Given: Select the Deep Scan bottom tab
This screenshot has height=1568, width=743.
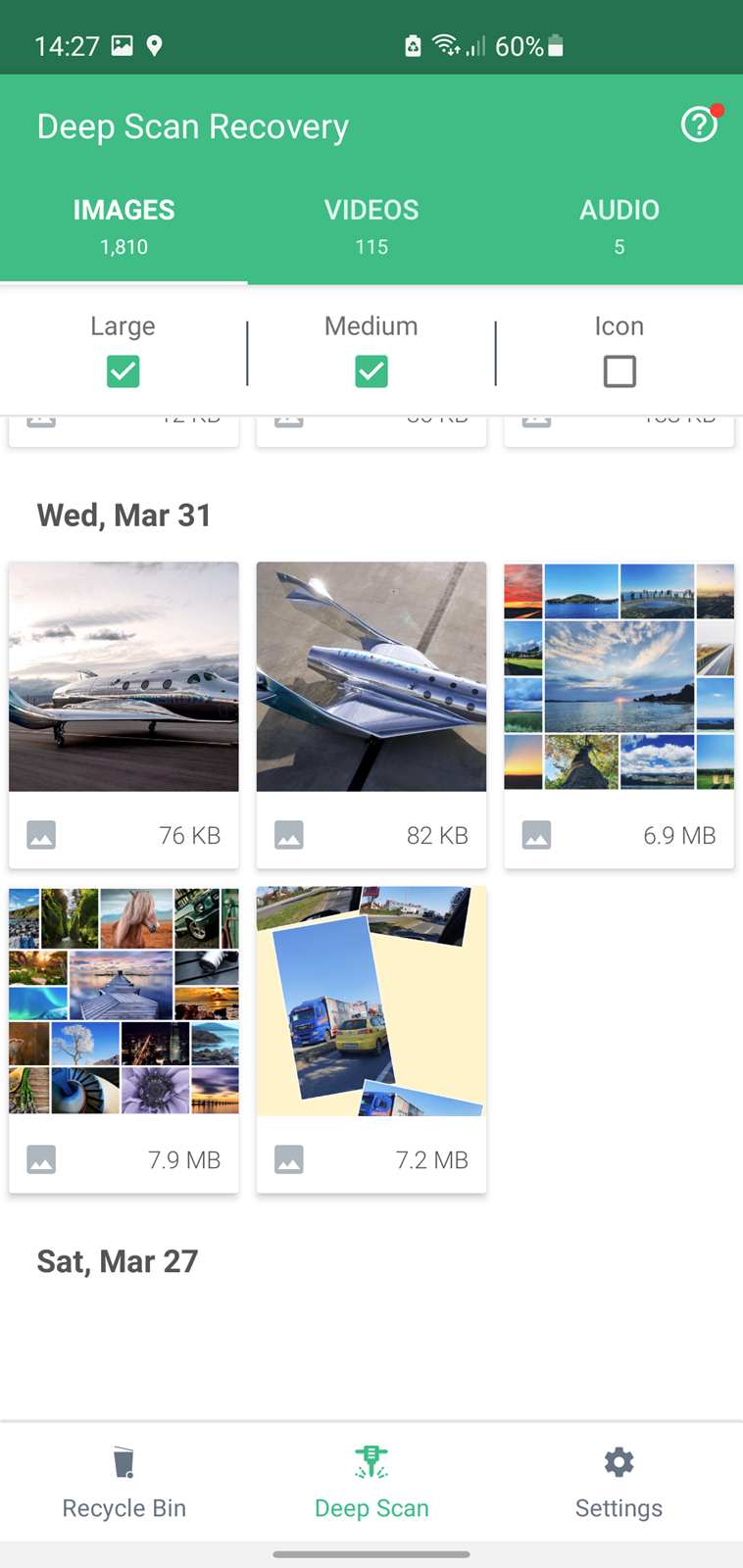Looking at the screenshot, I should pos(371,1482).
